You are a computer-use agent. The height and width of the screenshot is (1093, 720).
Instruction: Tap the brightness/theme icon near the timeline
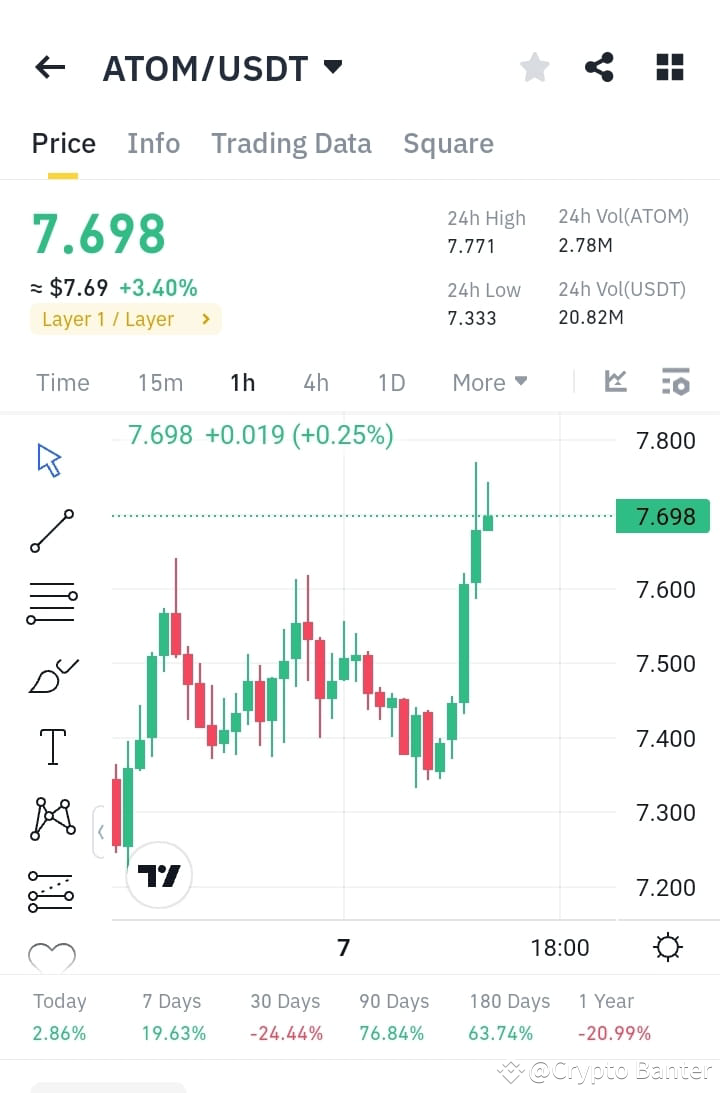[x=668, y=947]
